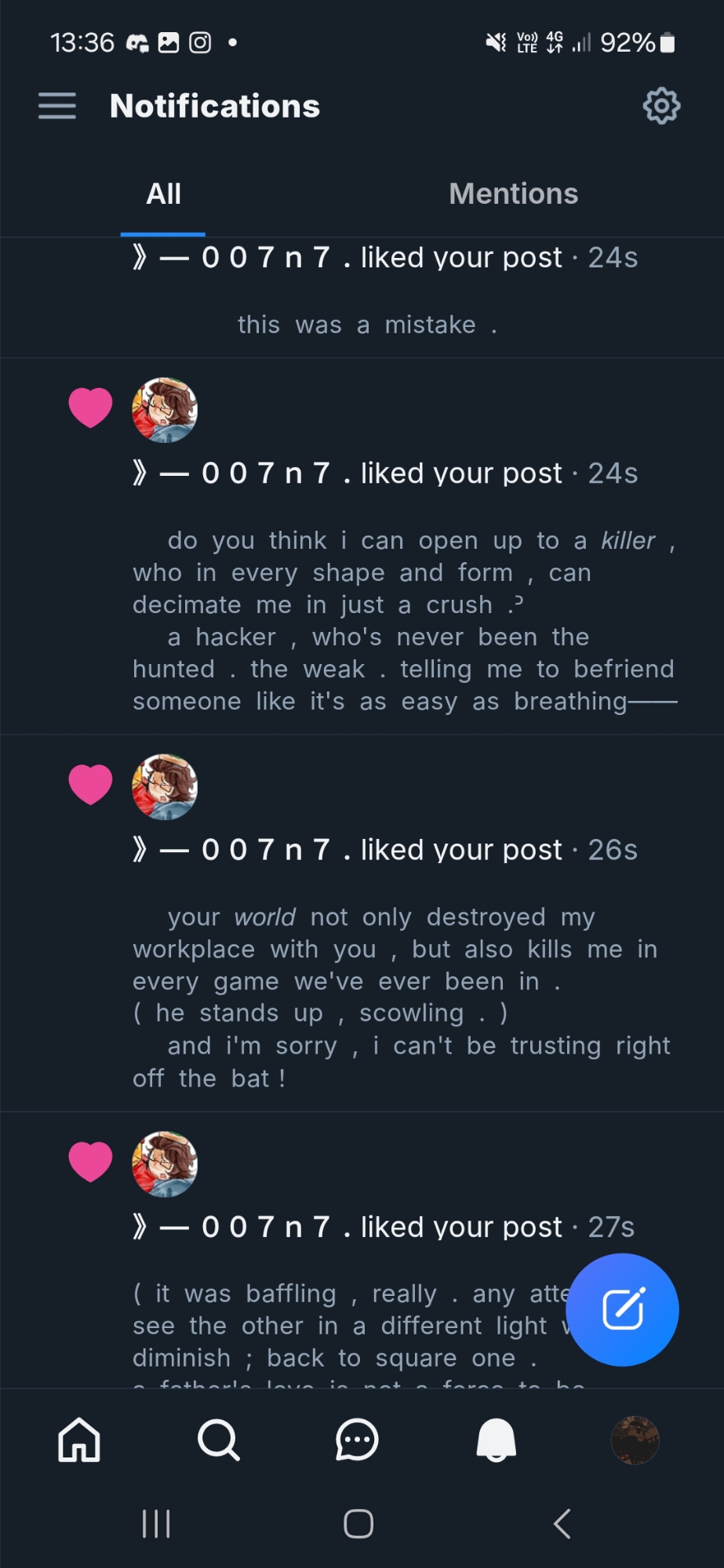Open the chat messages tab
724x1568 pixels.
pos(357,1440)
